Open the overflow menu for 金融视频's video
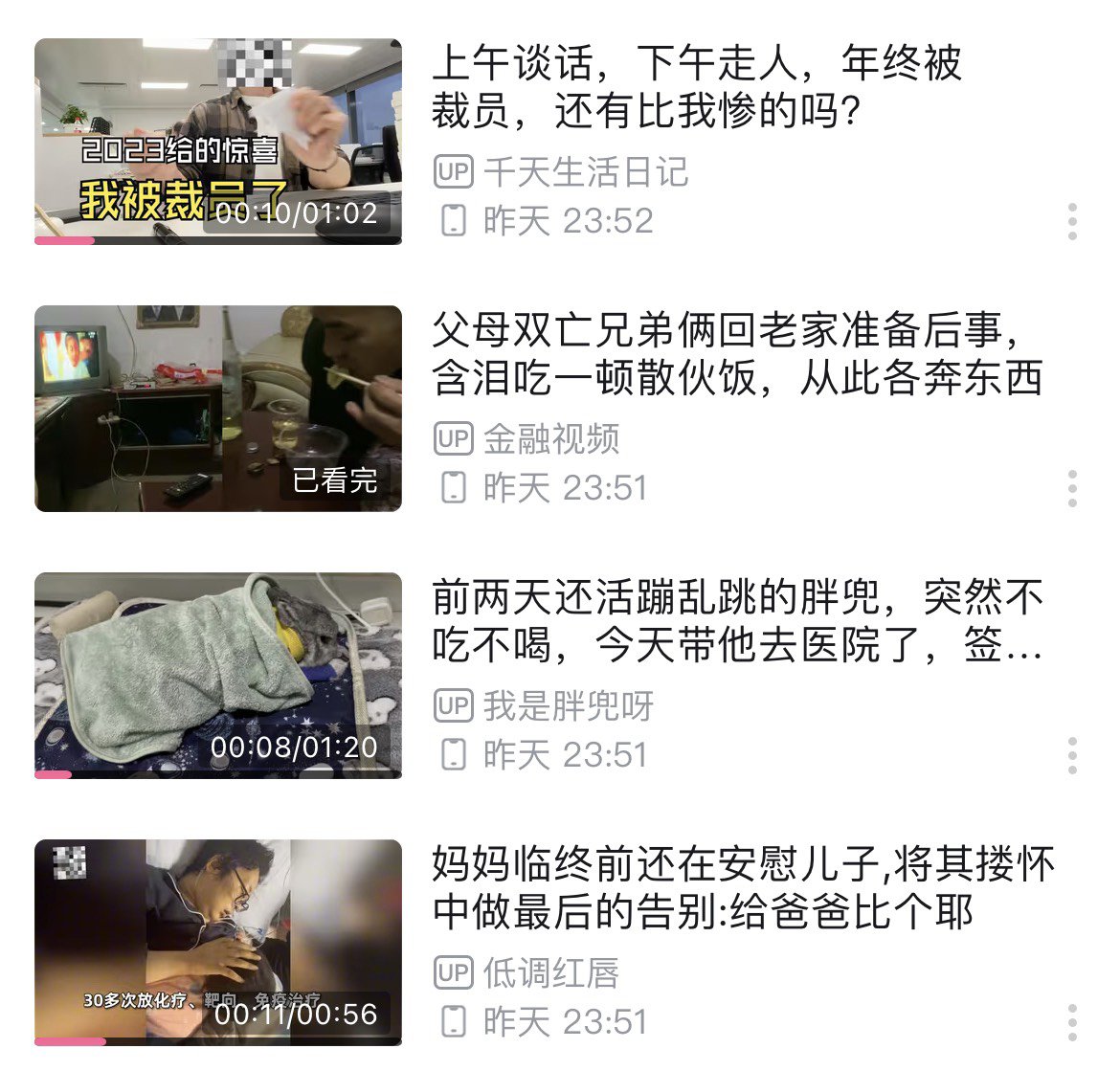This screenshot has height=1071, width=1120. 1072,488
